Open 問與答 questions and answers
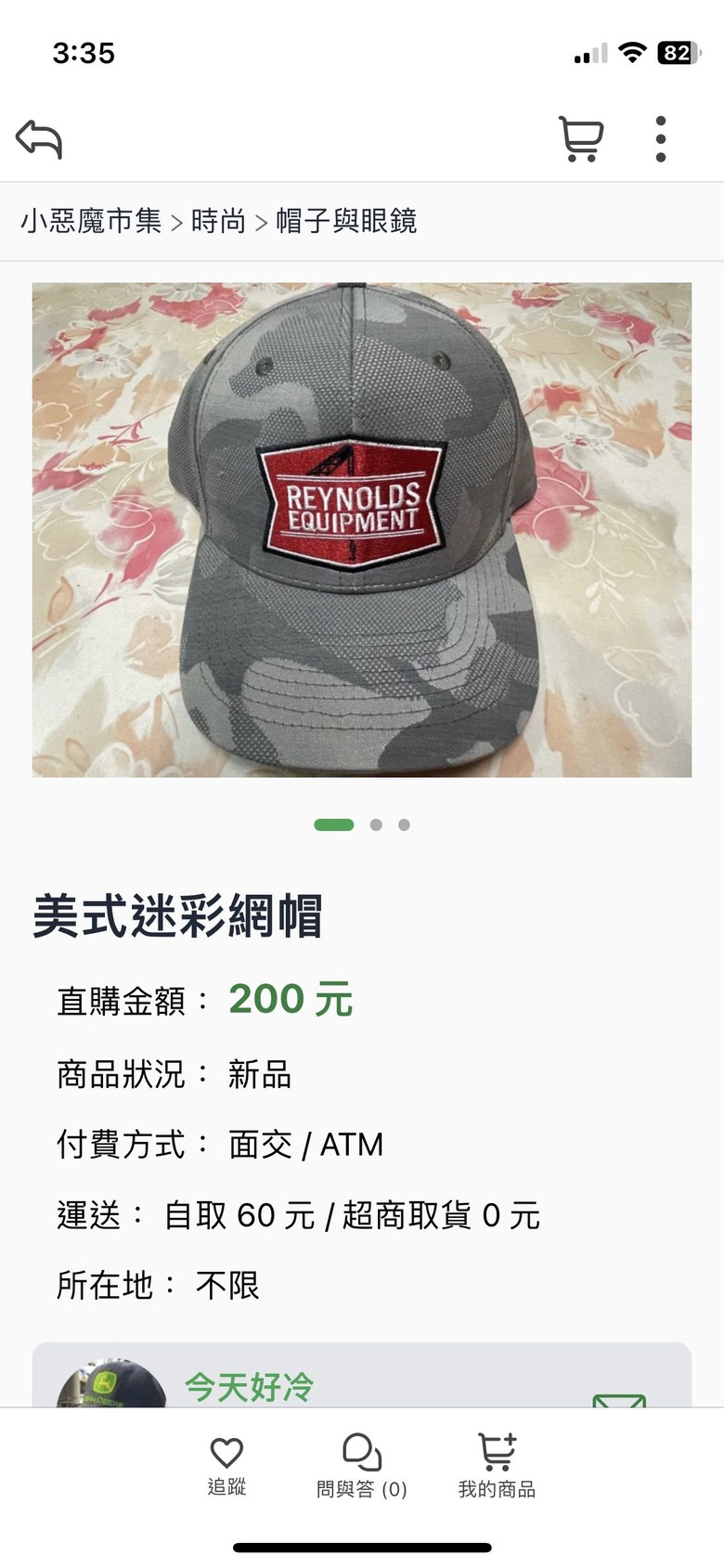This screenshot has width=724, height=1568. point(362,1466)
